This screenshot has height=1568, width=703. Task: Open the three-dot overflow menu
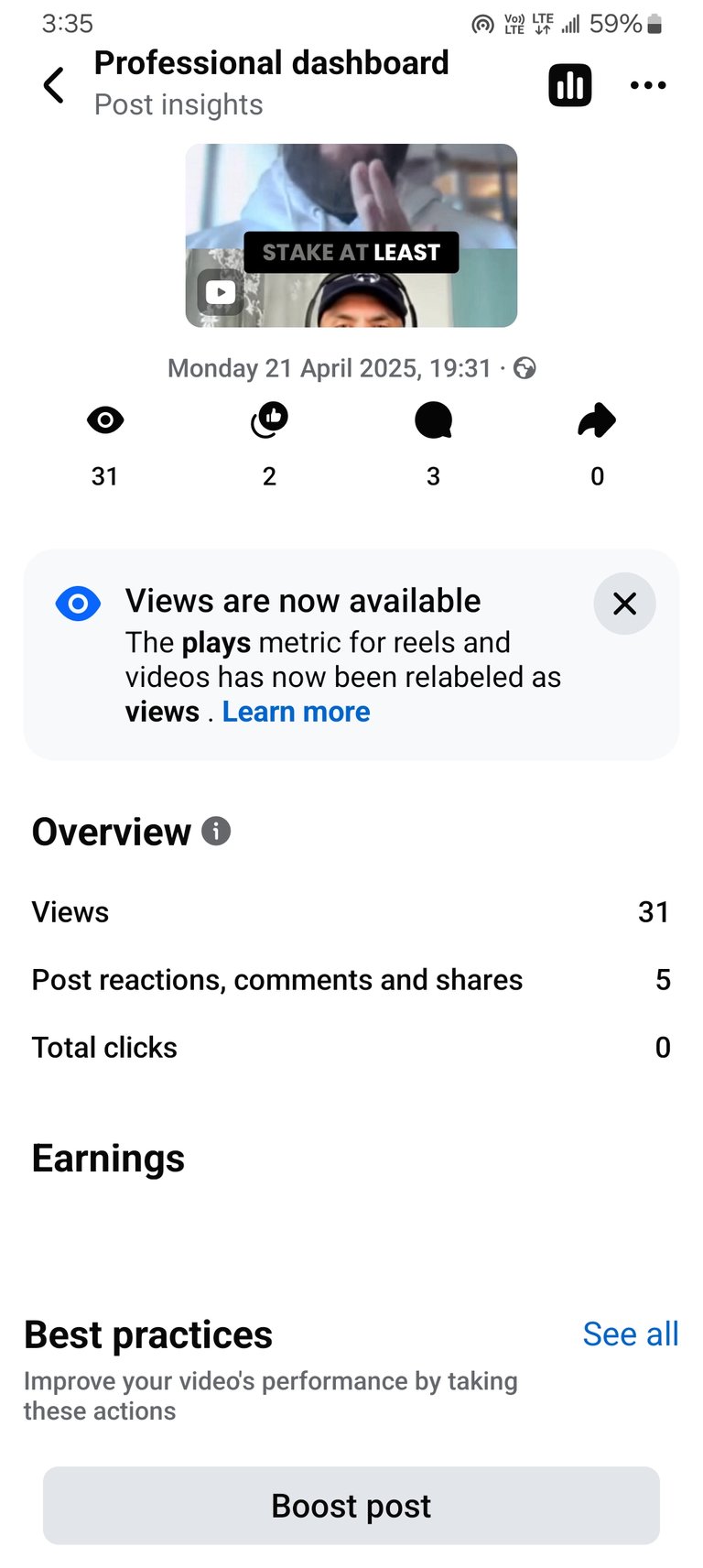(x=648, y=85)
